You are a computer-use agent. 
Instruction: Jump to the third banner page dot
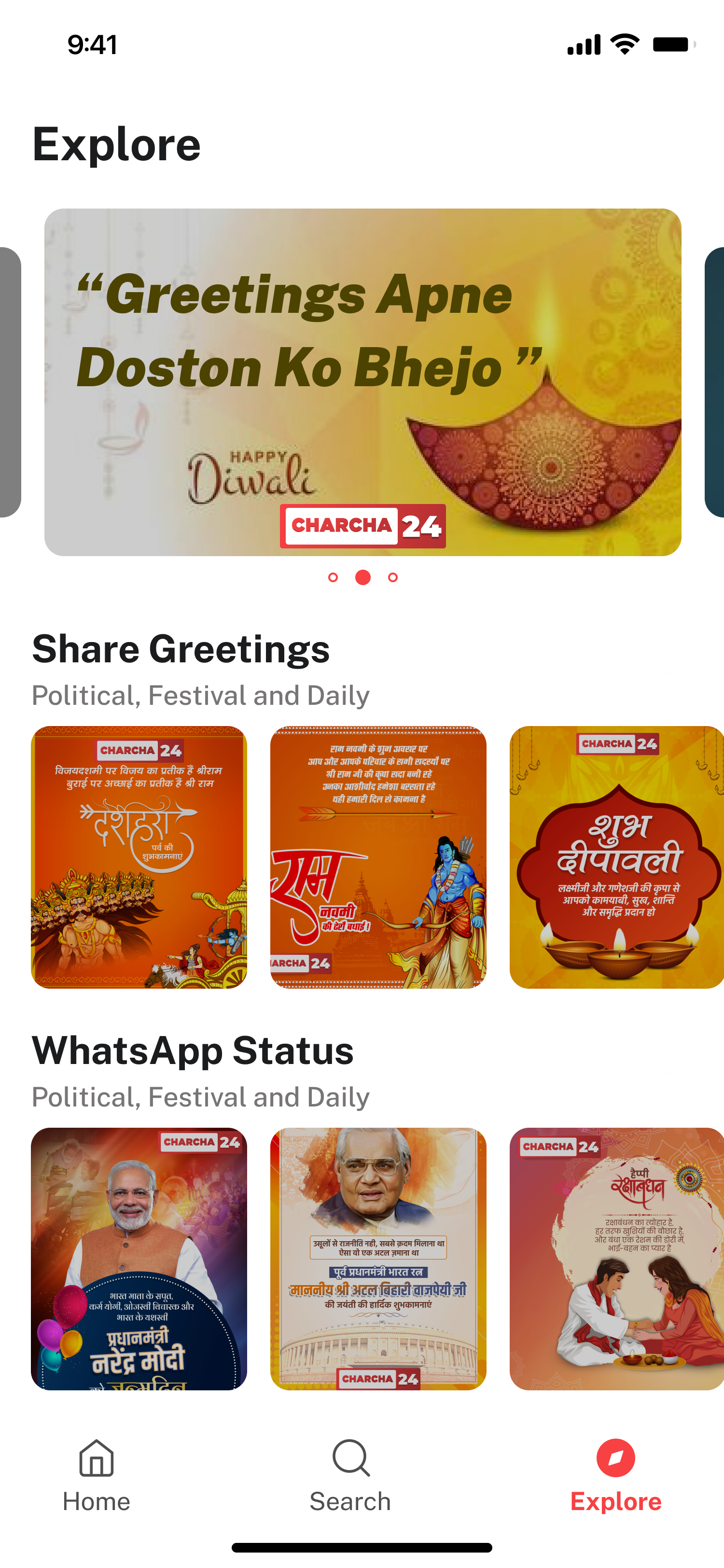click(x=393, y=577)
